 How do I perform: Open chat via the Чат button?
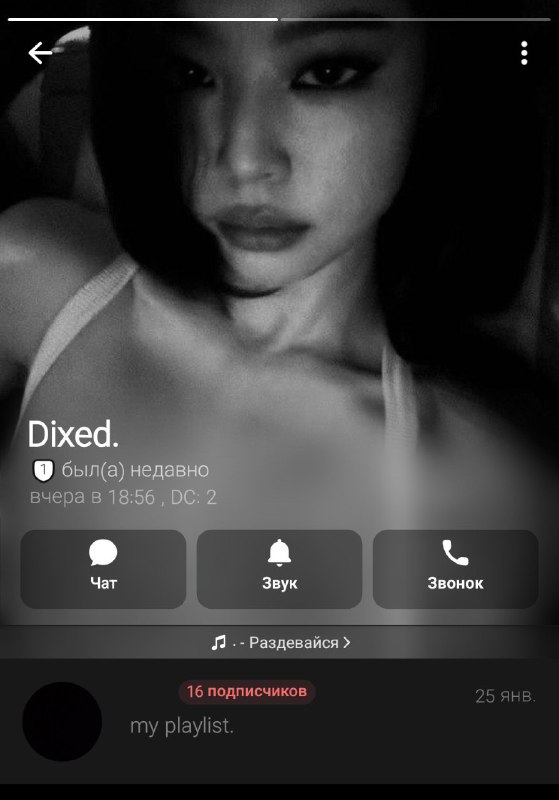(103, 569)
